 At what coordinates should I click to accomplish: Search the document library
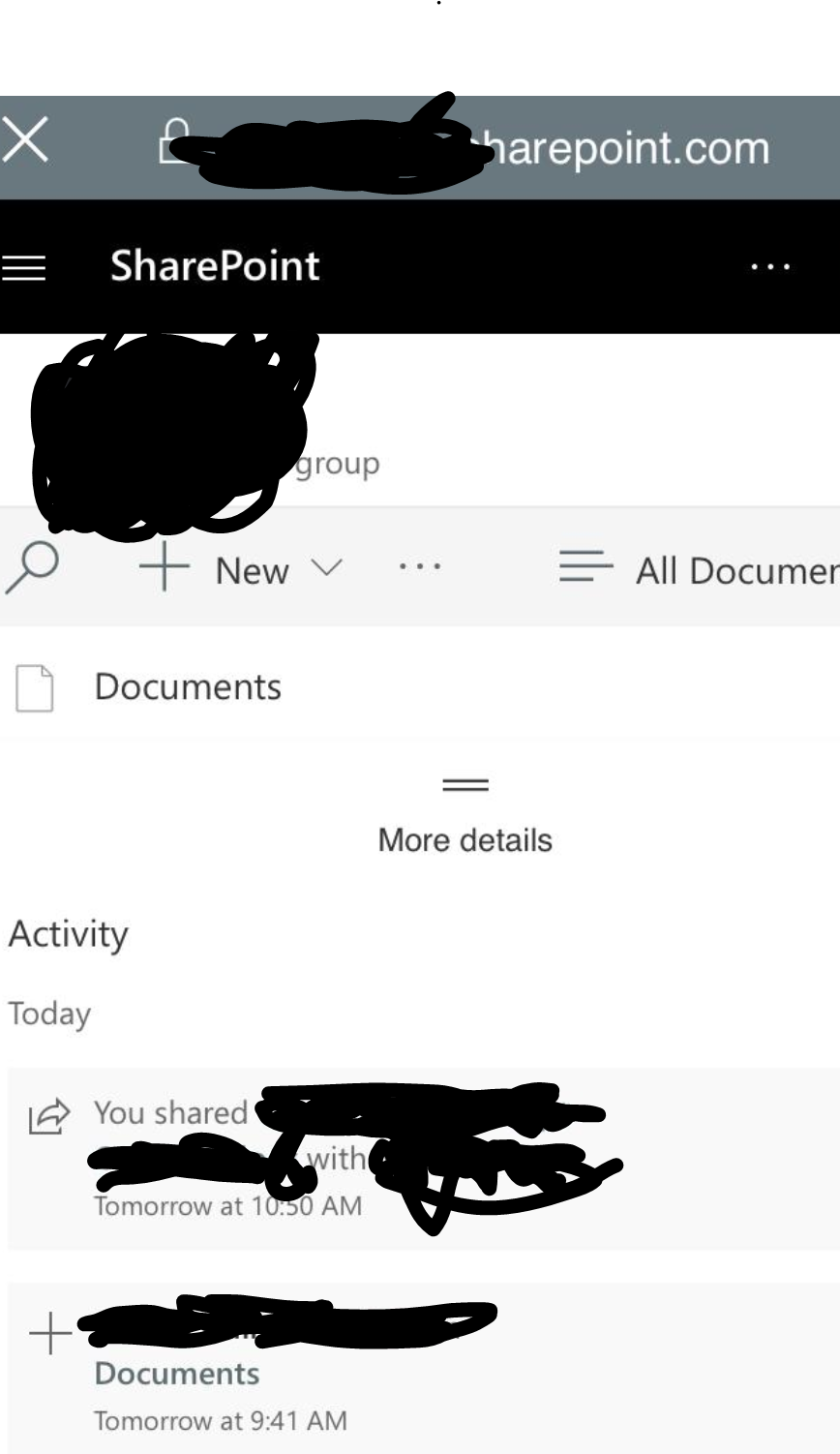click(x=31, y=567)
